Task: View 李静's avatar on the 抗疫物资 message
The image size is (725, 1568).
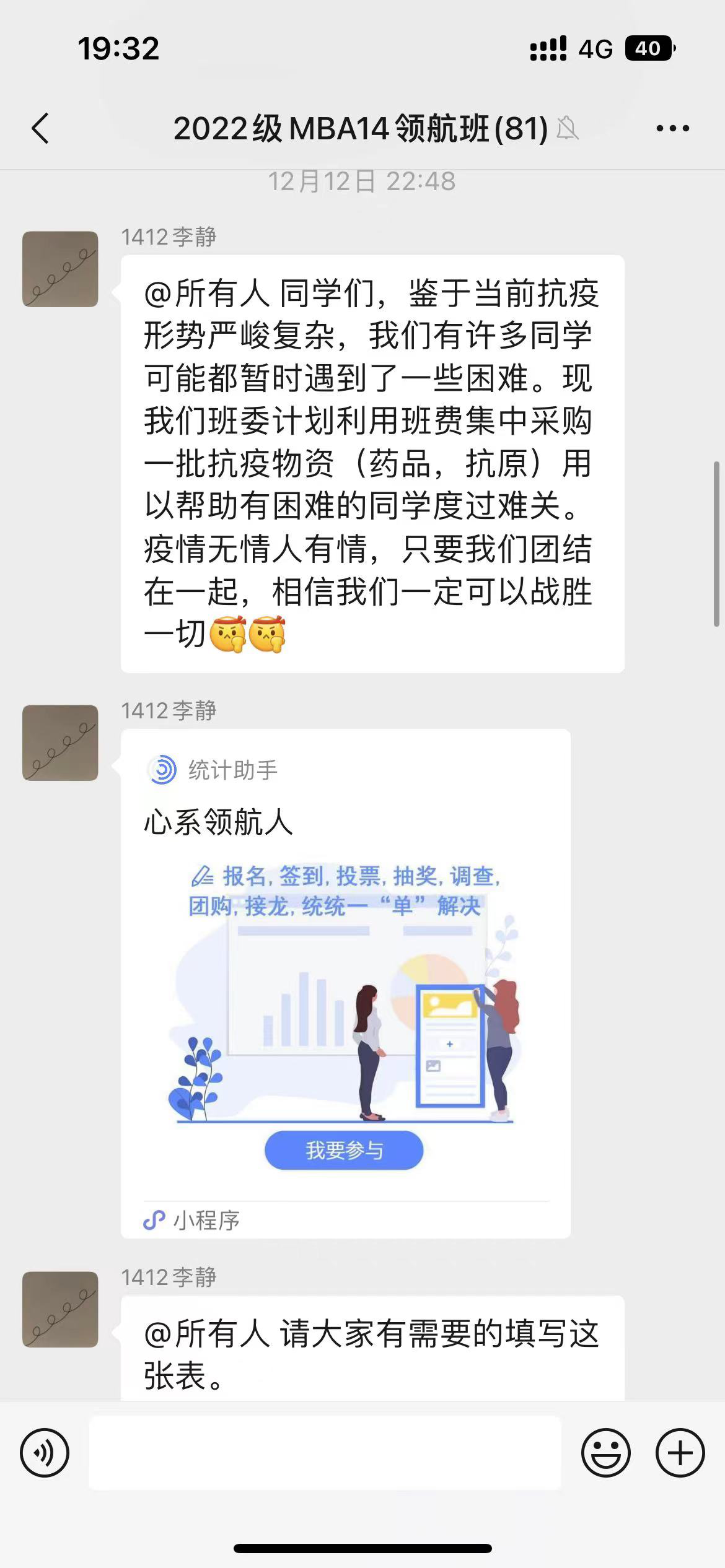Action: 60,269
